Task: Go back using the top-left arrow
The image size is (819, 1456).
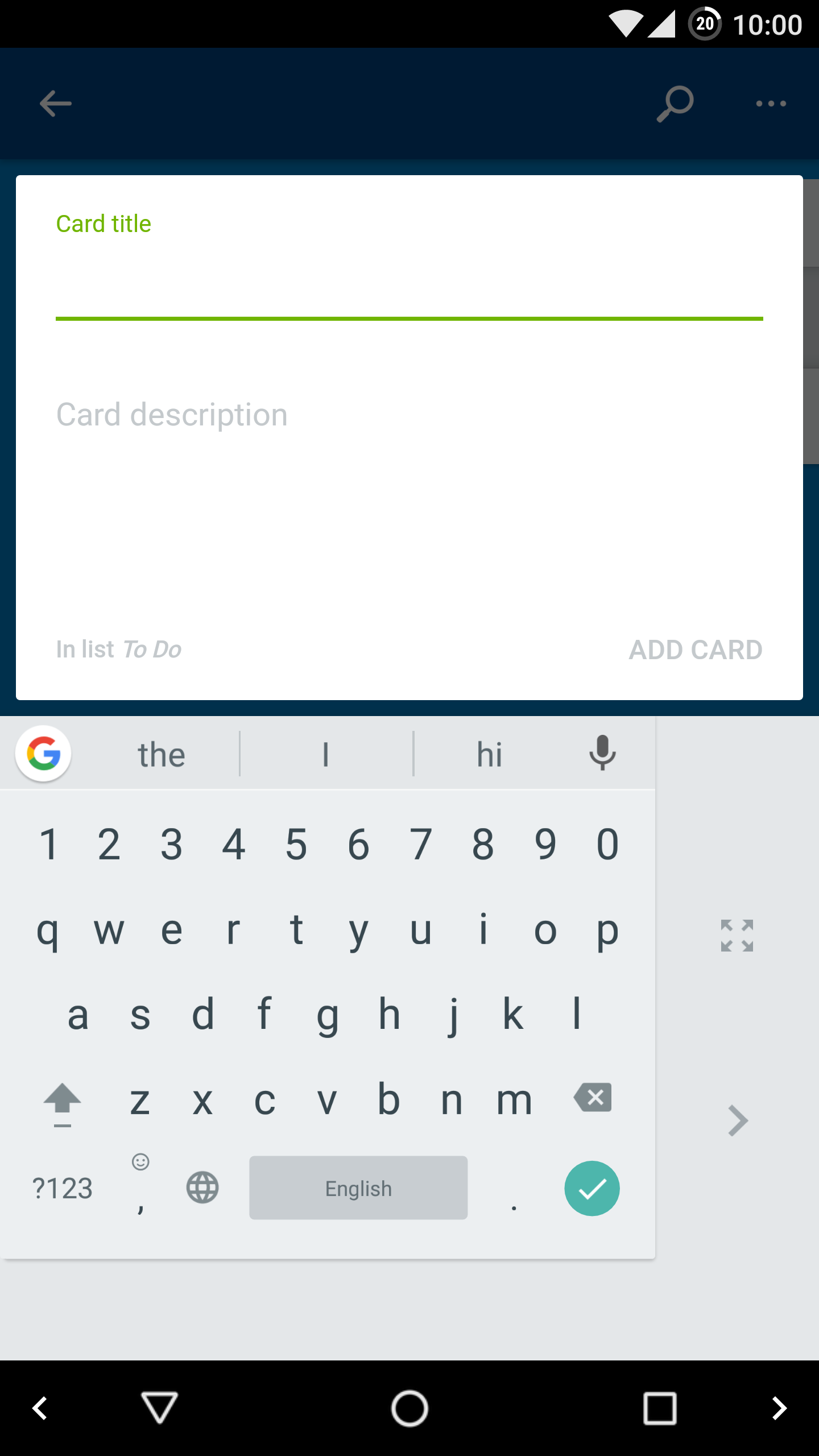Action: coord(55,104)
